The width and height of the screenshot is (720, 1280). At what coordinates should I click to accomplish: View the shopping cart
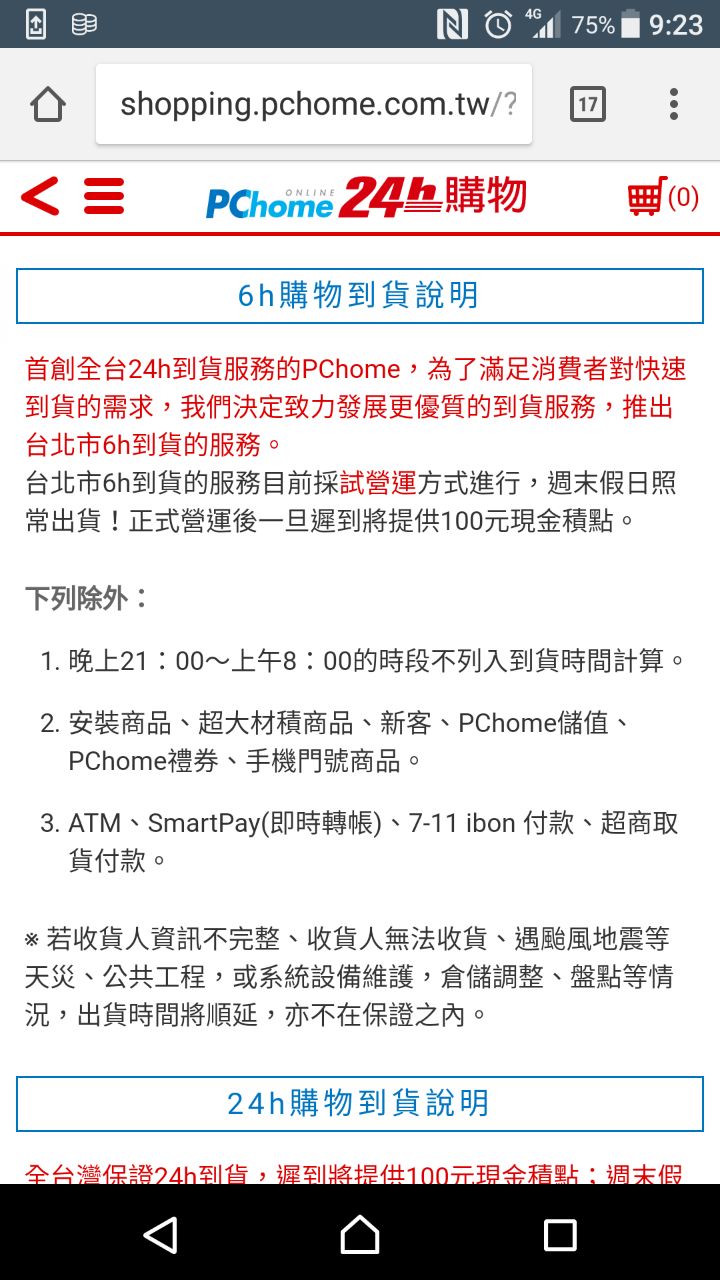662,197
